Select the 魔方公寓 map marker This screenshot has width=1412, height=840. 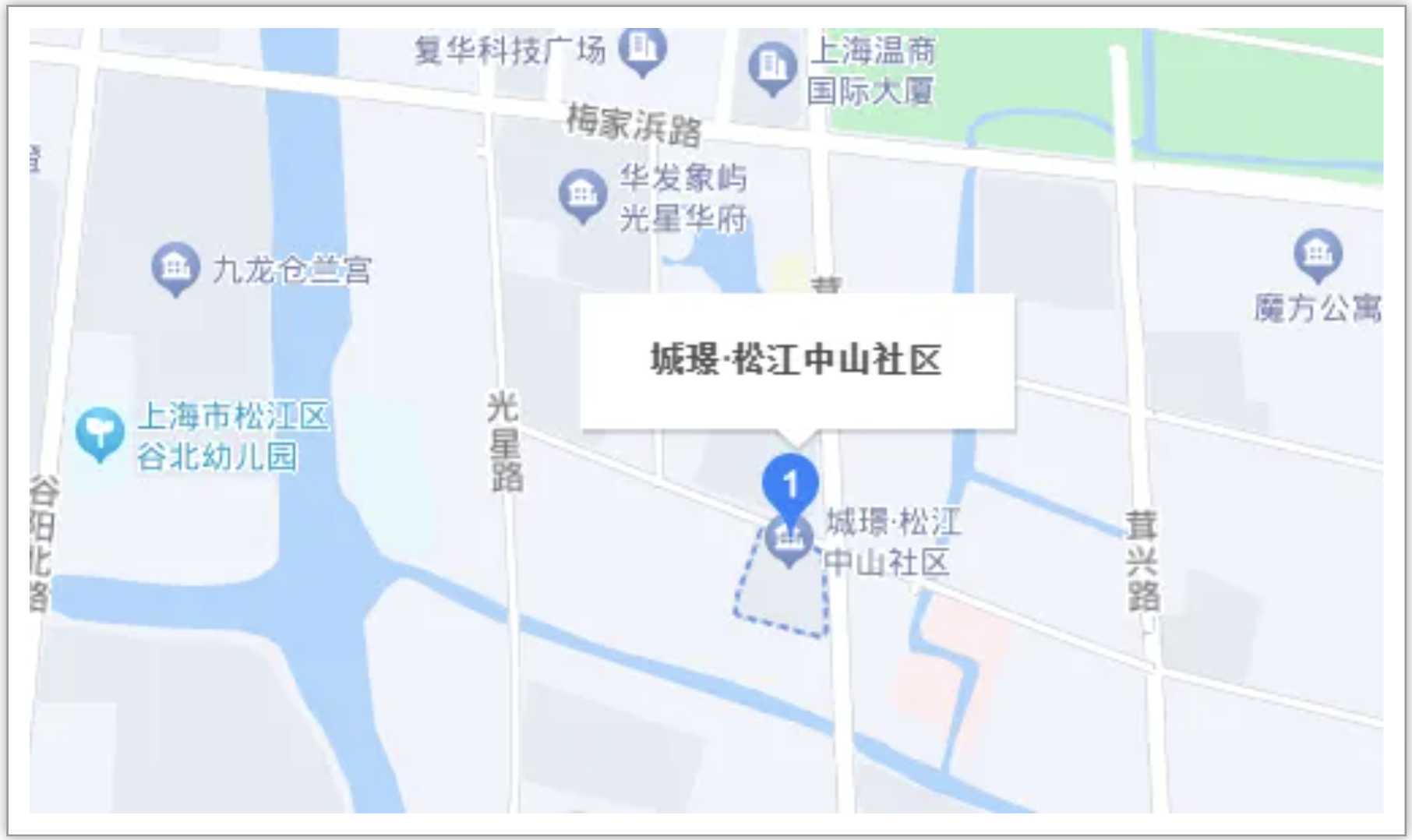tap(1317, 254)
